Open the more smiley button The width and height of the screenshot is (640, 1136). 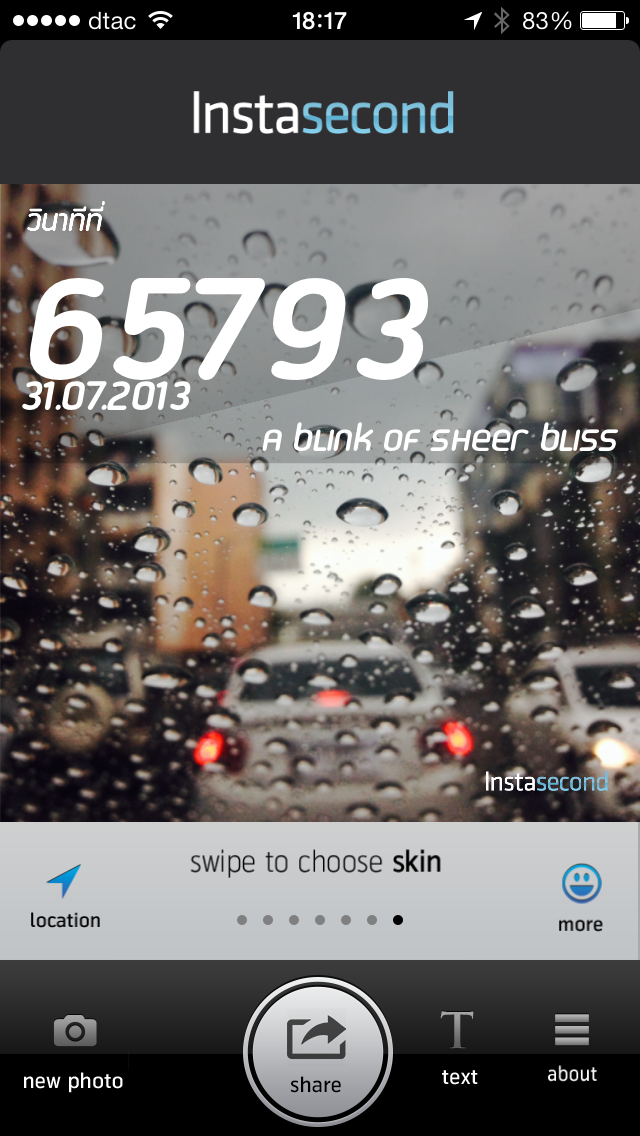point(581,897)
